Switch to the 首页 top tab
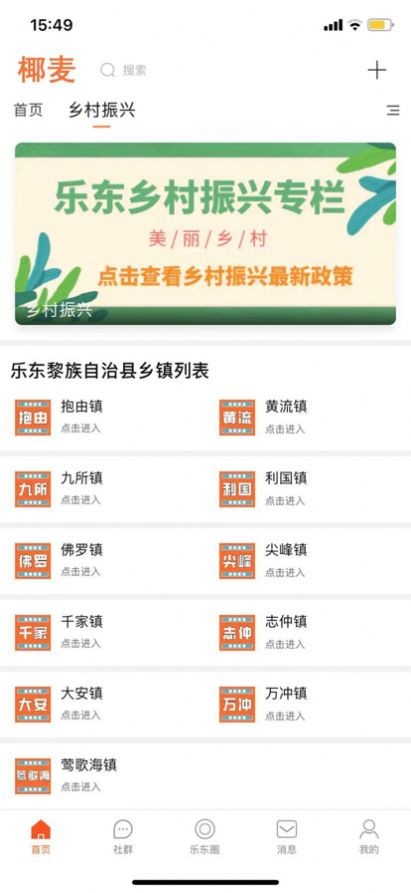 [x=28, y=110]
